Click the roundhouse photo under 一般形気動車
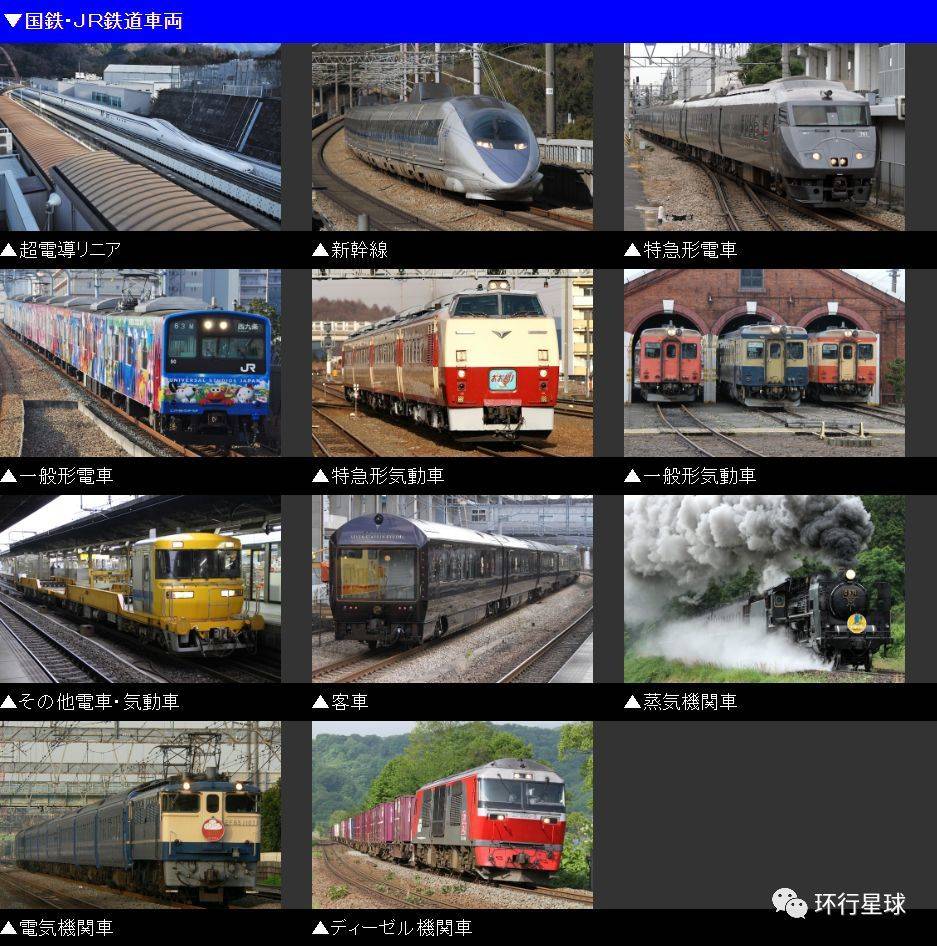This screenshot has width=937, height=946. pyautogui.click(x=766, y=364)
